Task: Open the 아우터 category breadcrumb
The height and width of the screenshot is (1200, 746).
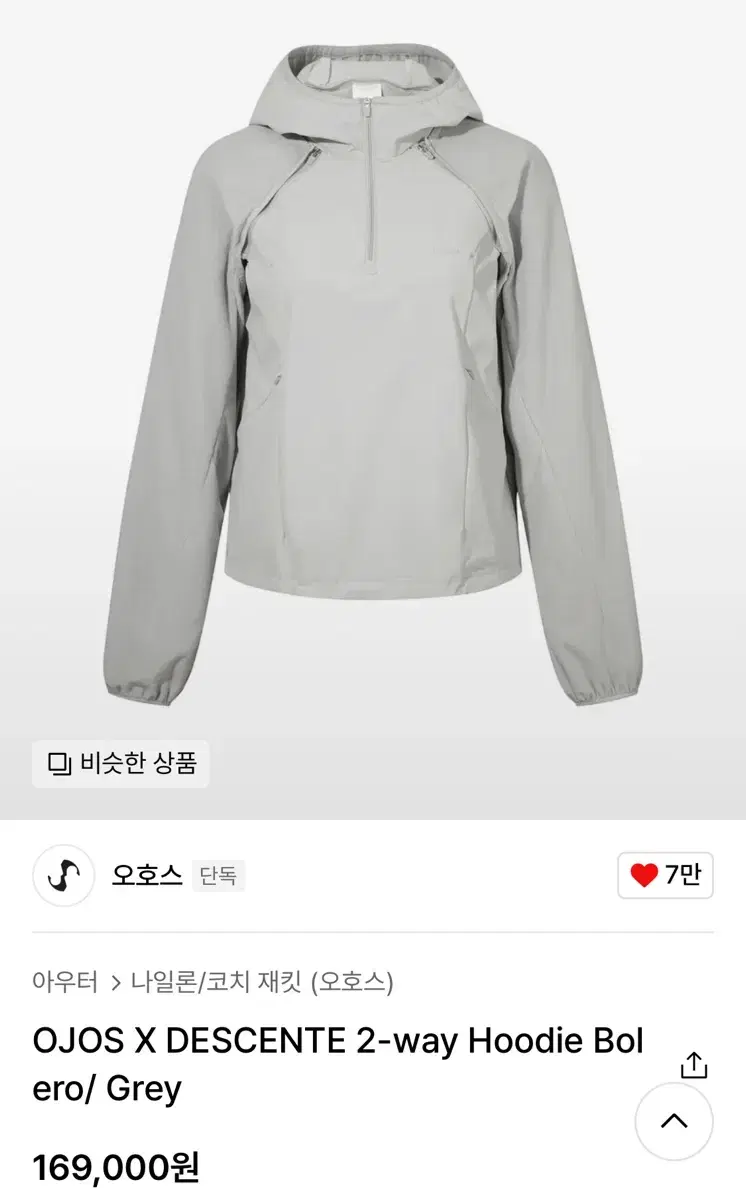Action: [x=65, y=982]
